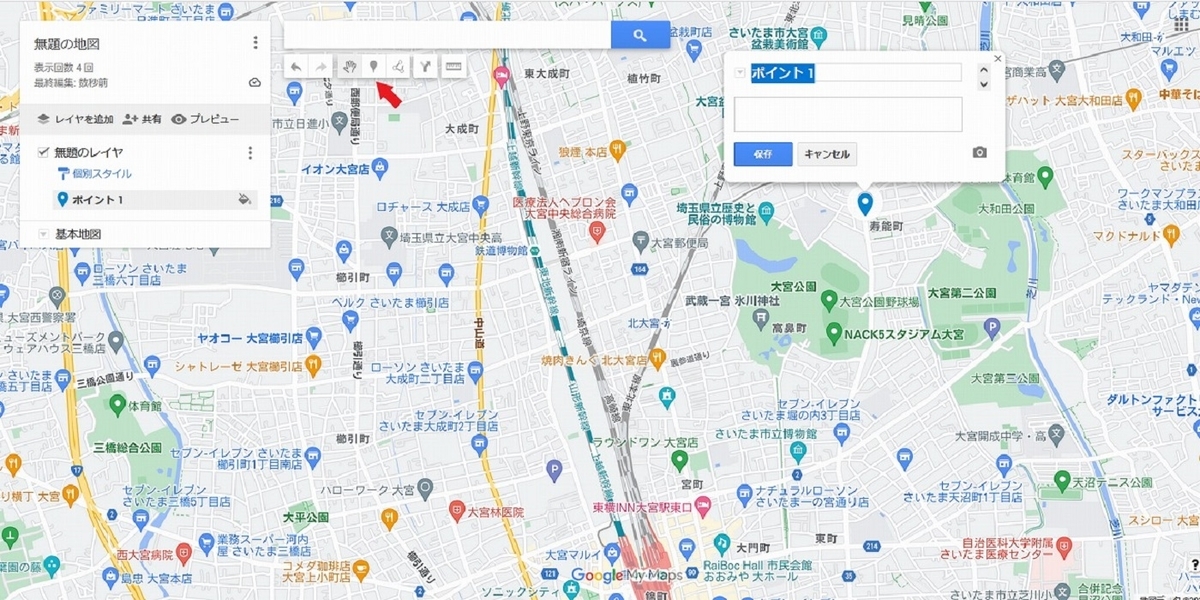Open the プレビュー preview
This screenshot has height=600, width=1200.
pos(205,119)
